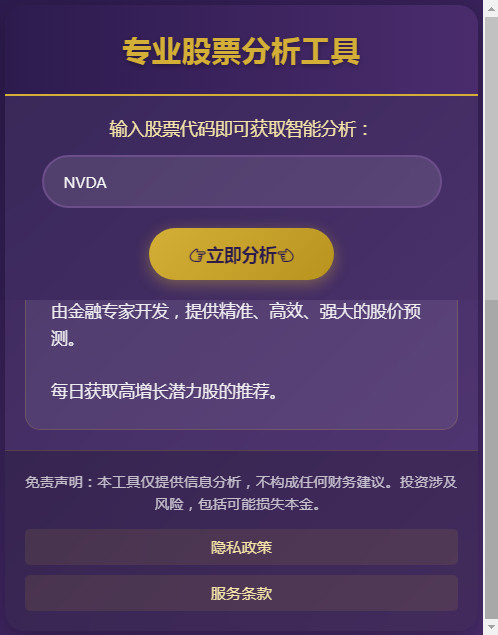
Task: Tap the 立即分析 button
Action: click(x=241, y=254)
